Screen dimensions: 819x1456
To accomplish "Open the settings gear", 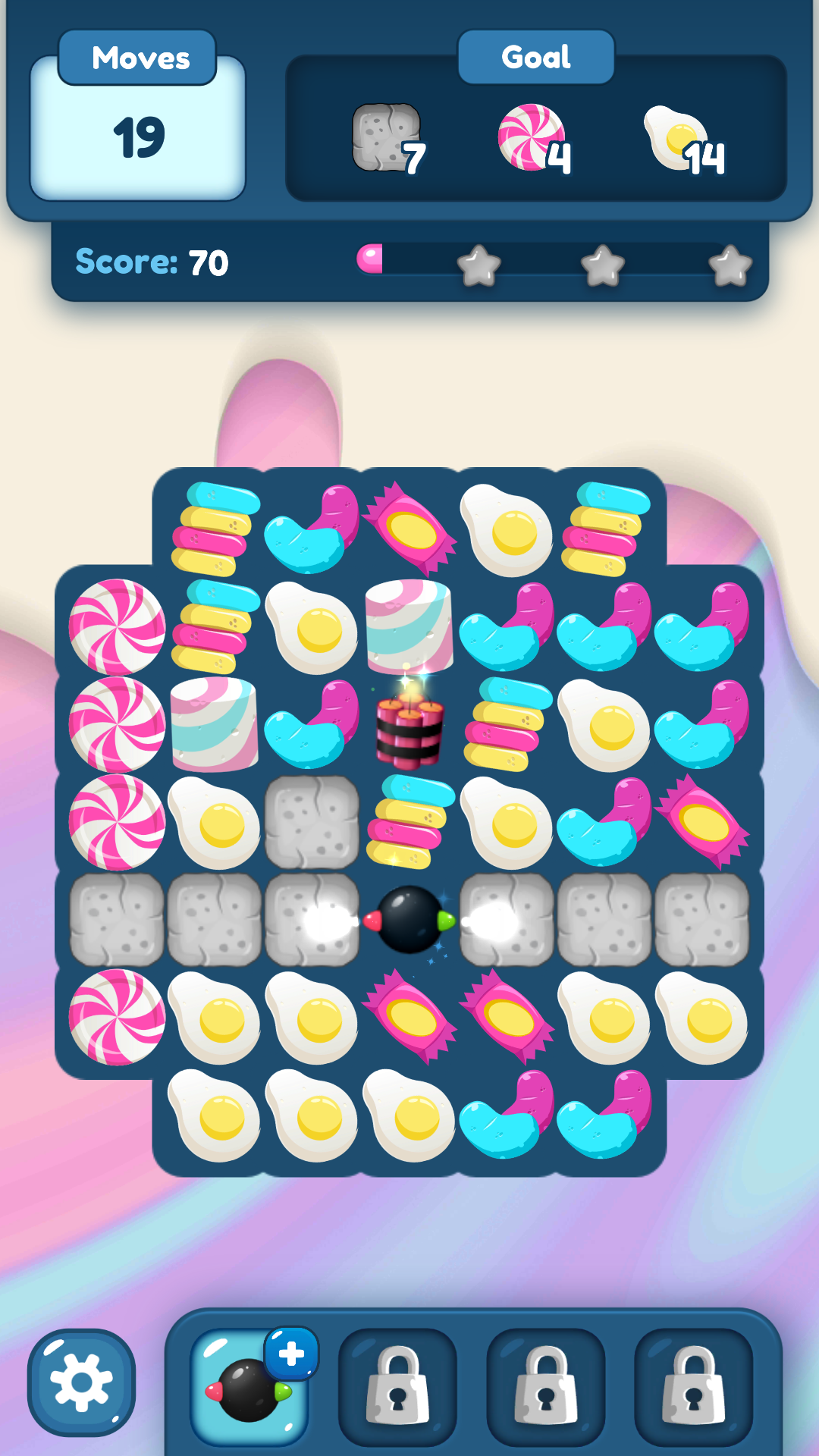I will point(82,1382).
